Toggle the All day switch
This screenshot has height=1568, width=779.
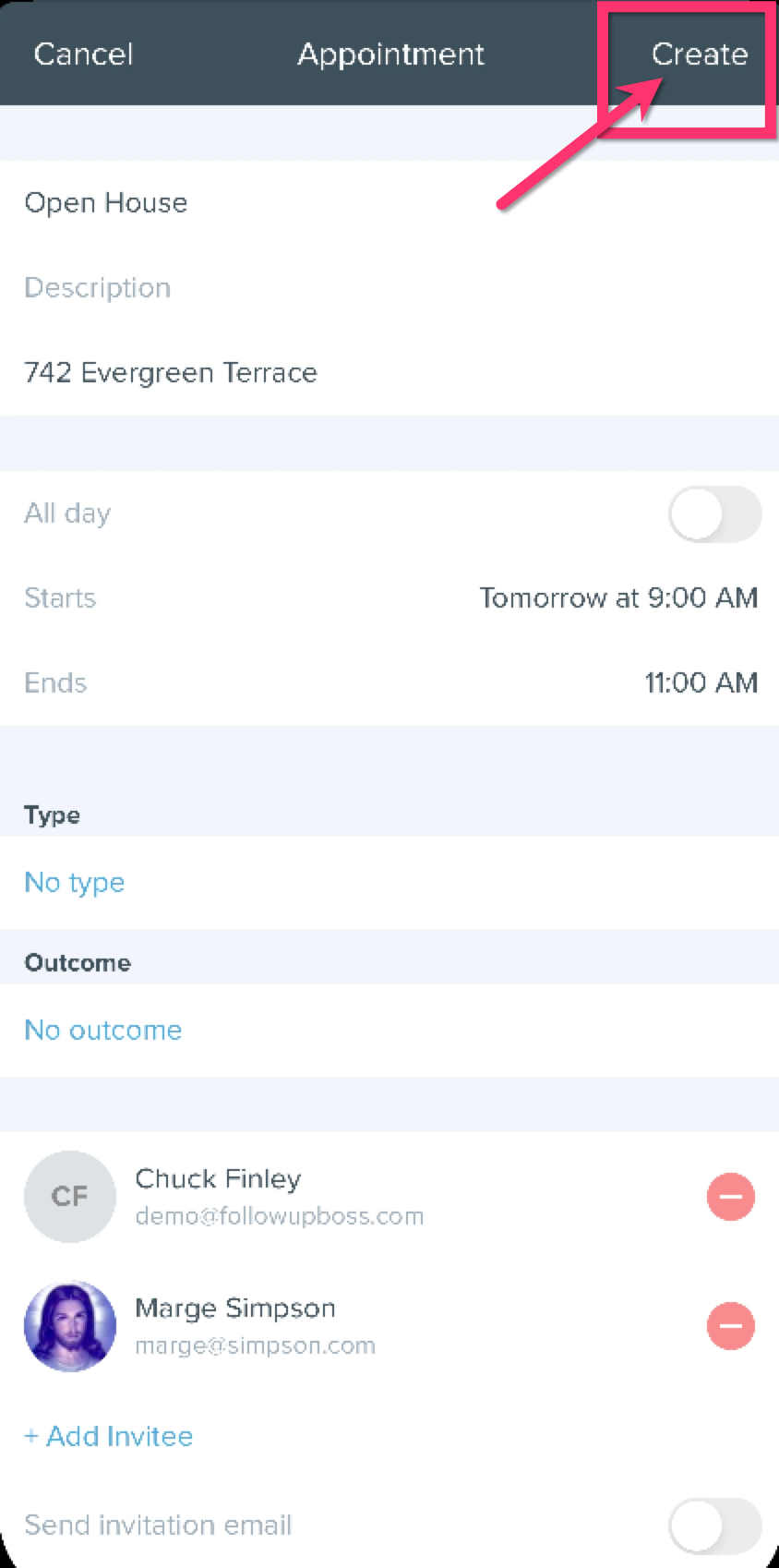tap(715, 514)
